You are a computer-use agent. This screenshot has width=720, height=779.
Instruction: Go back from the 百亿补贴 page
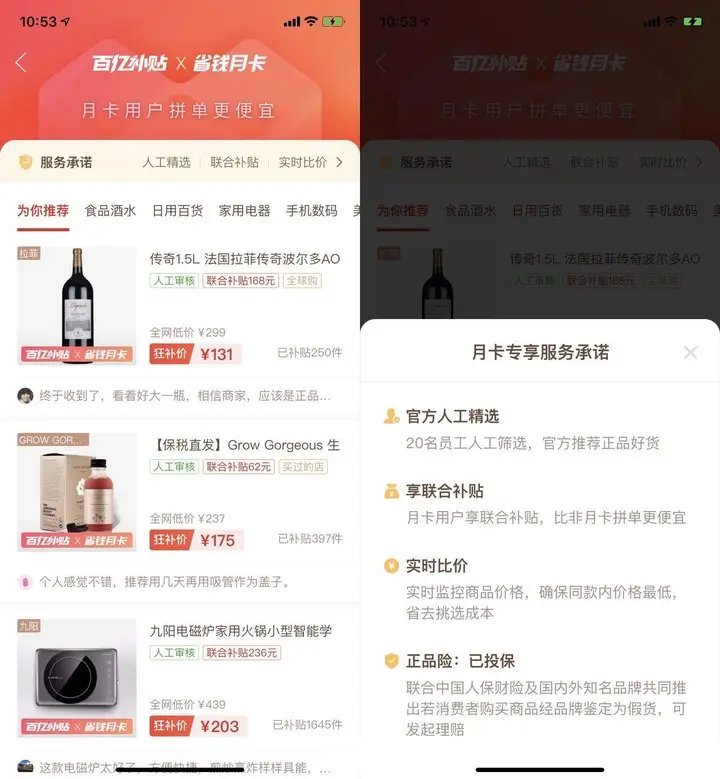21,62
